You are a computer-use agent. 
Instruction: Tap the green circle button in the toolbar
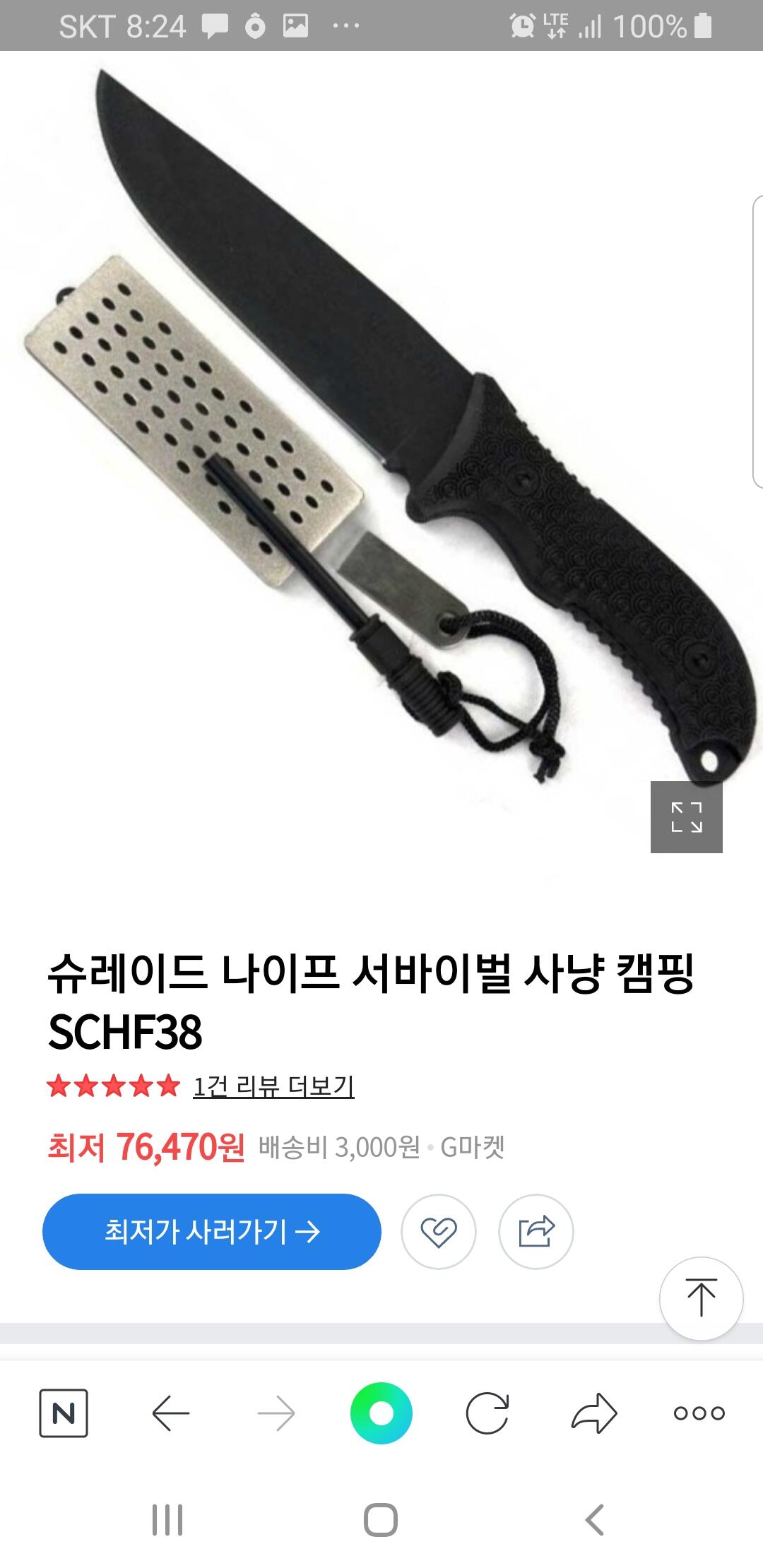[x=381, y=1413]
